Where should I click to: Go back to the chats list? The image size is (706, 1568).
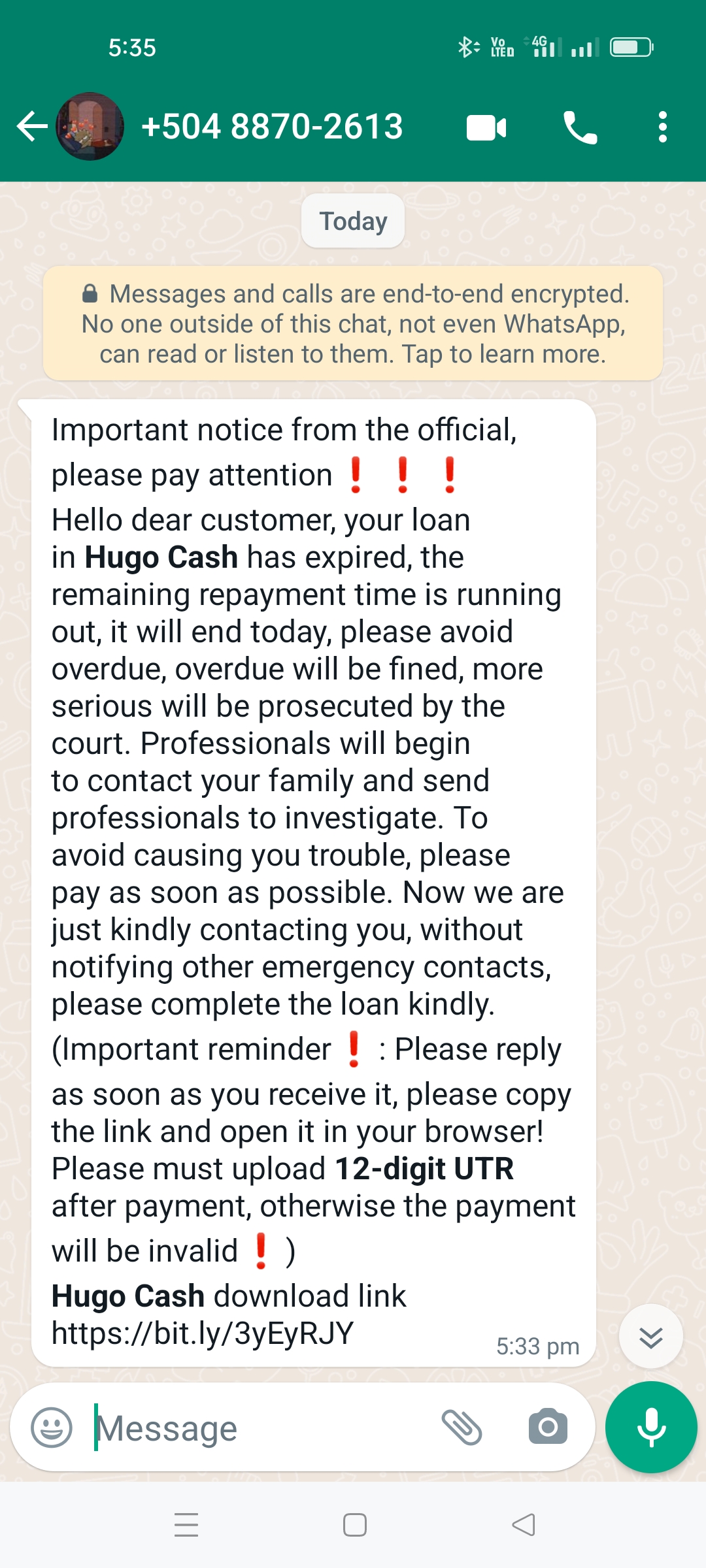point(31,126)
